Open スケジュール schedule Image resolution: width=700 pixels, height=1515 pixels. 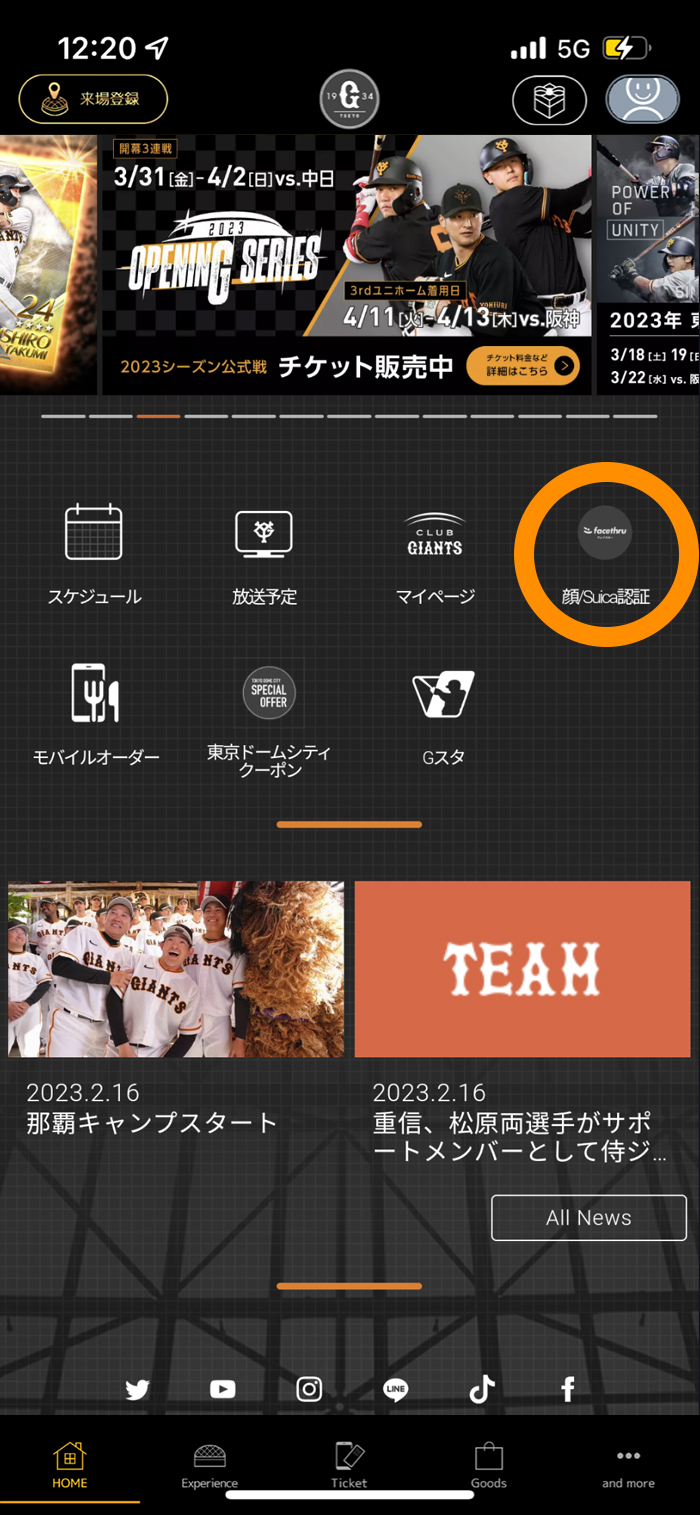click(94, 555)
